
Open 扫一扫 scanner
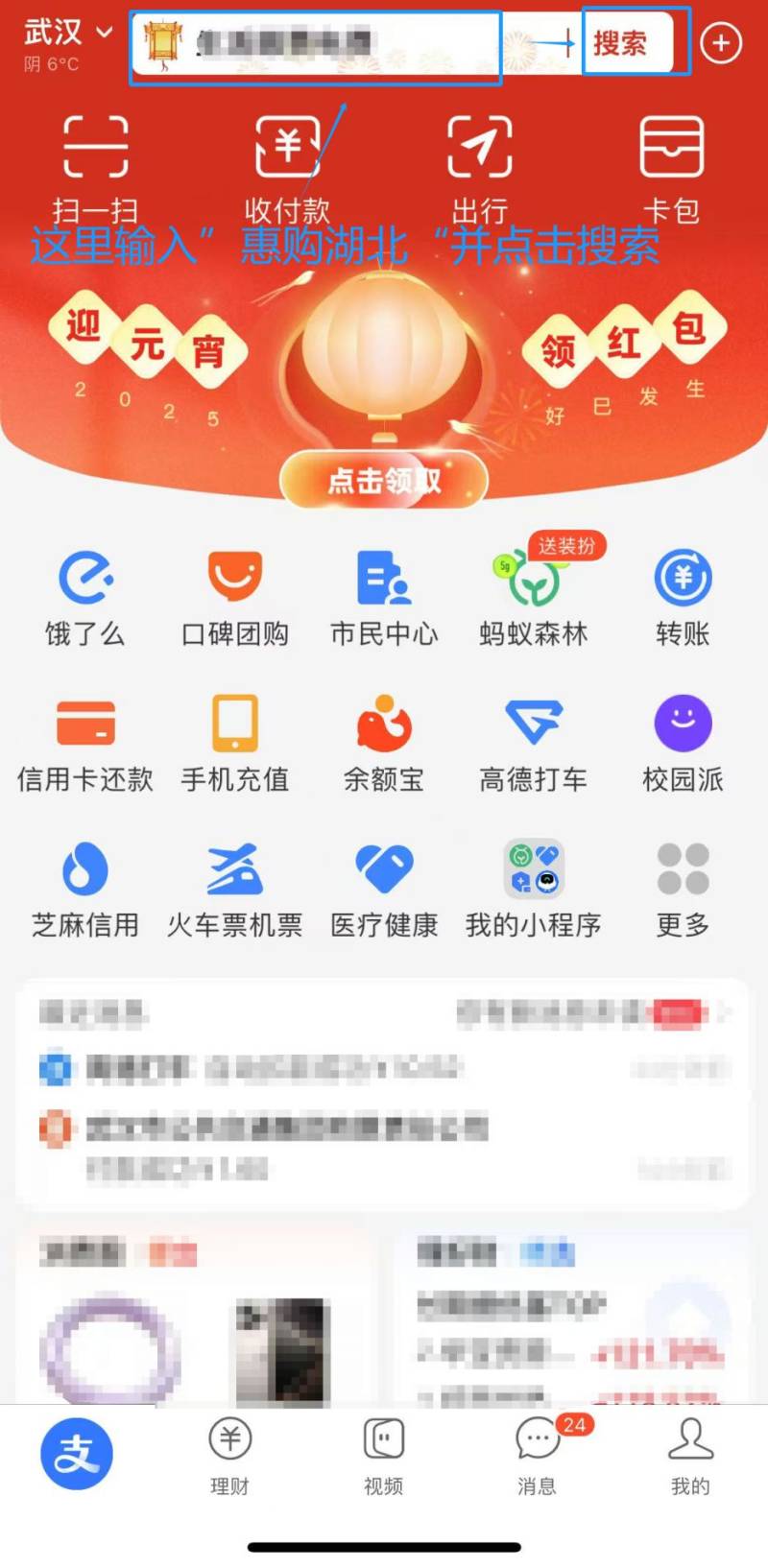click(95, 165)
